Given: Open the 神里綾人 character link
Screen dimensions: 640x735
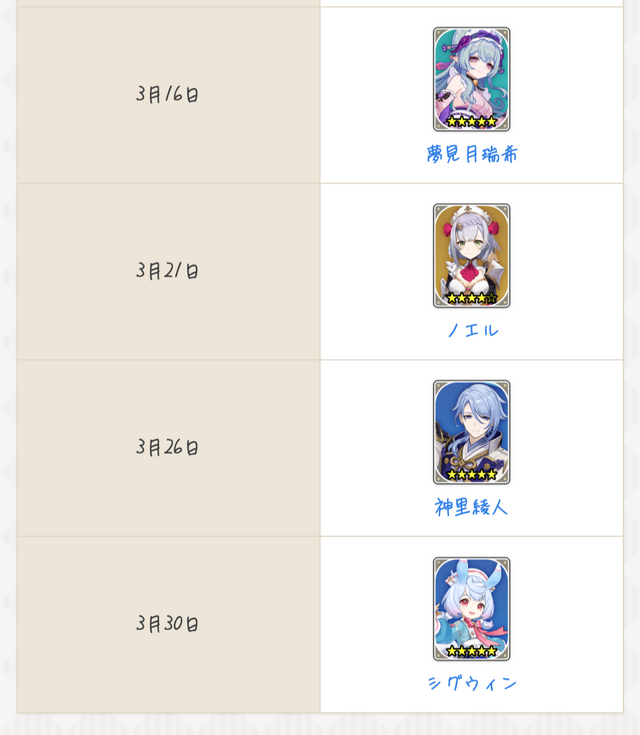Looking at the screenshot, I should point(471,507).
